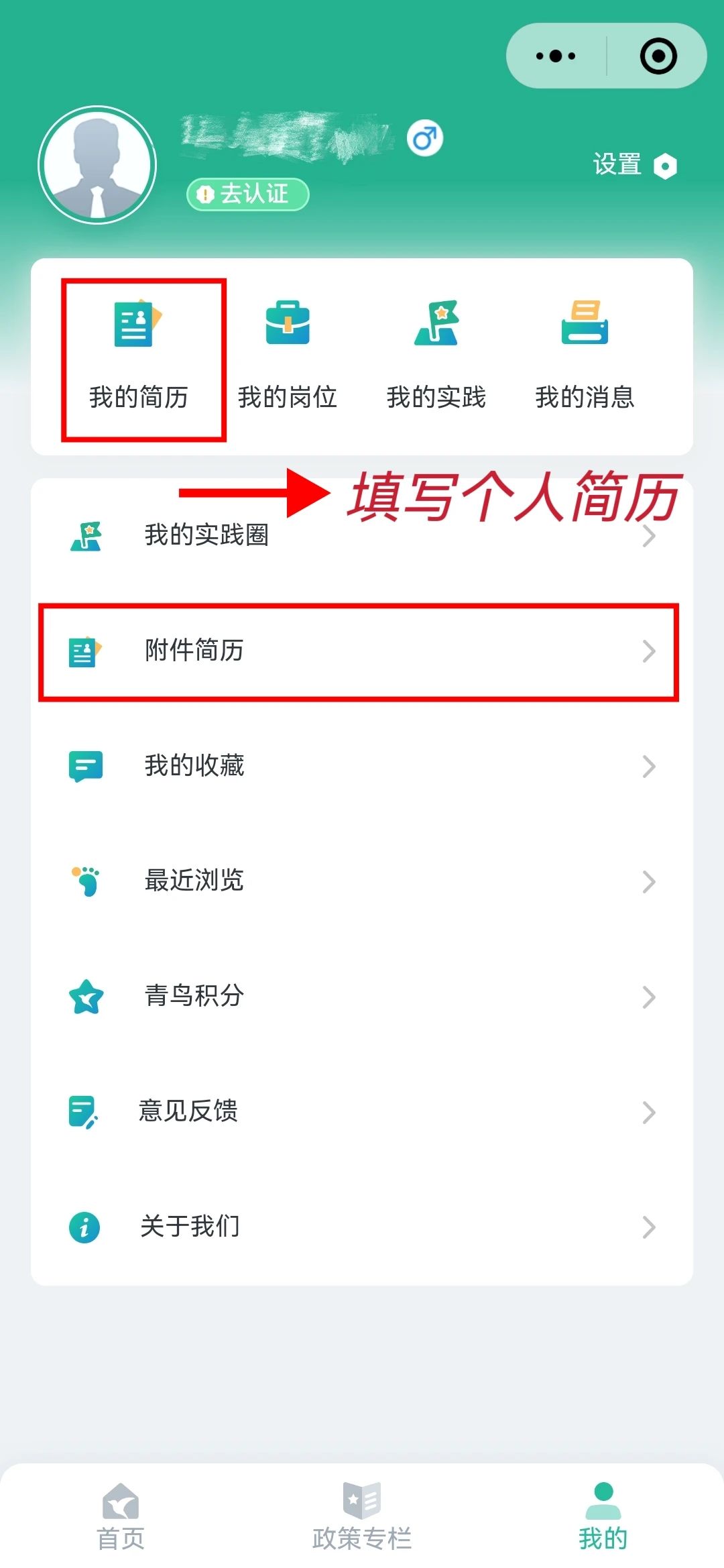Open the 关于我们 about page
This screenshot has width=724, height=1568.
362,1227
